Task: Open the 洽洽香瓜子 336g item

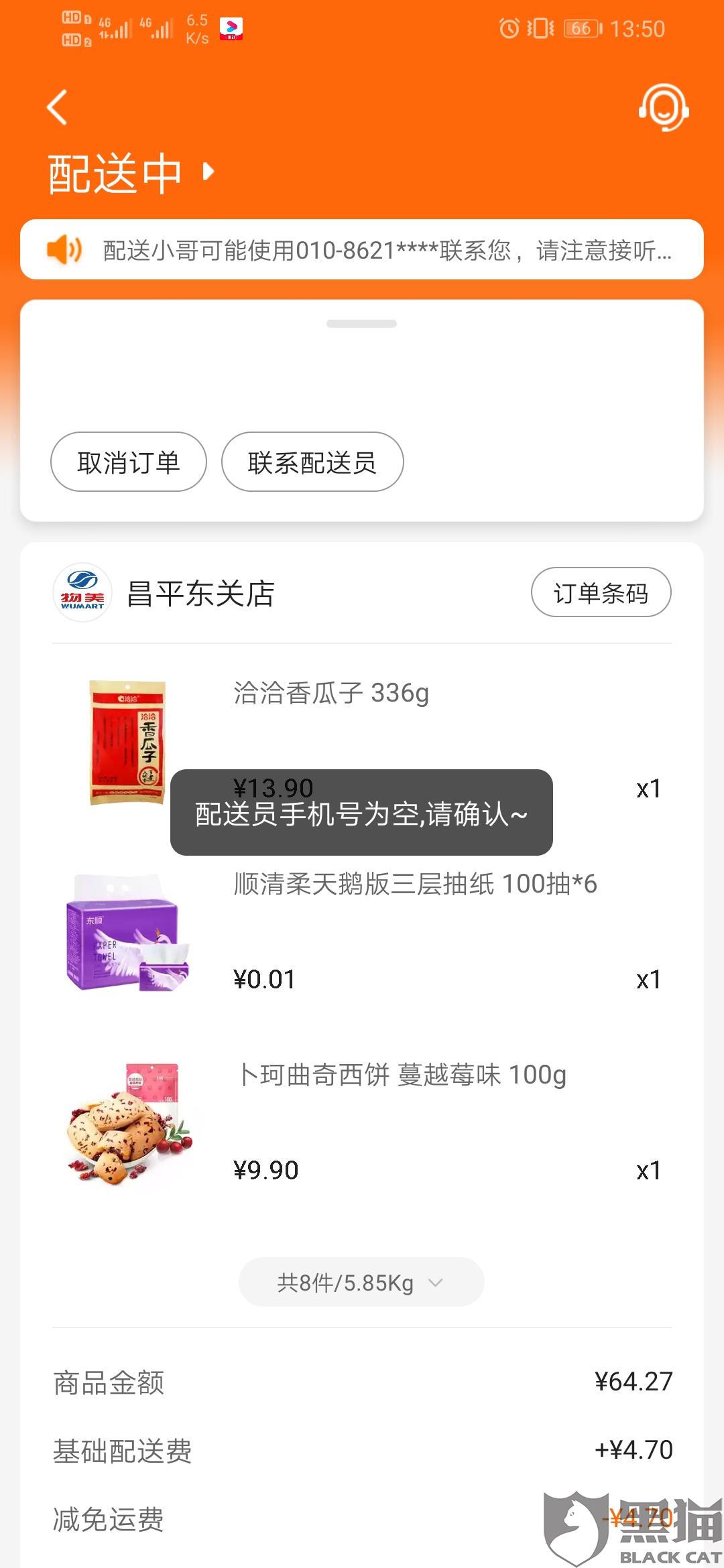Action: click(x=331, y=694)
